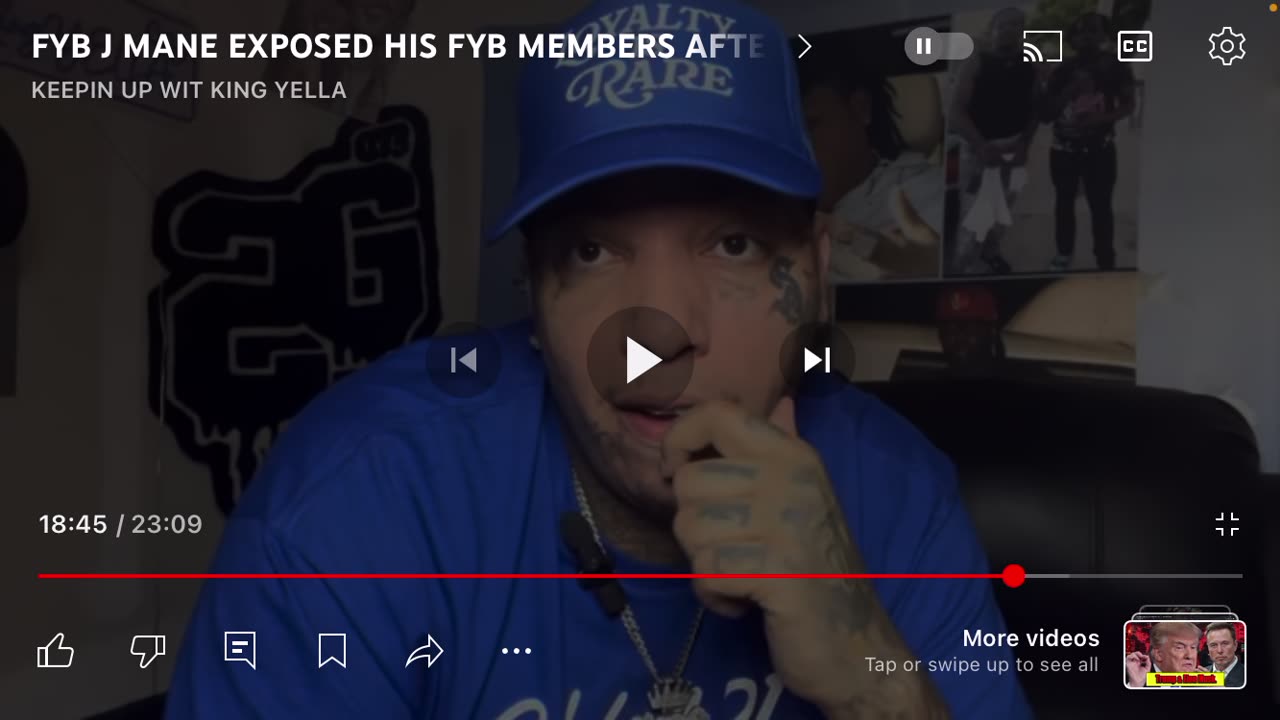
Task: Open the More videos thumbnail
Action: coord(1185,654)
